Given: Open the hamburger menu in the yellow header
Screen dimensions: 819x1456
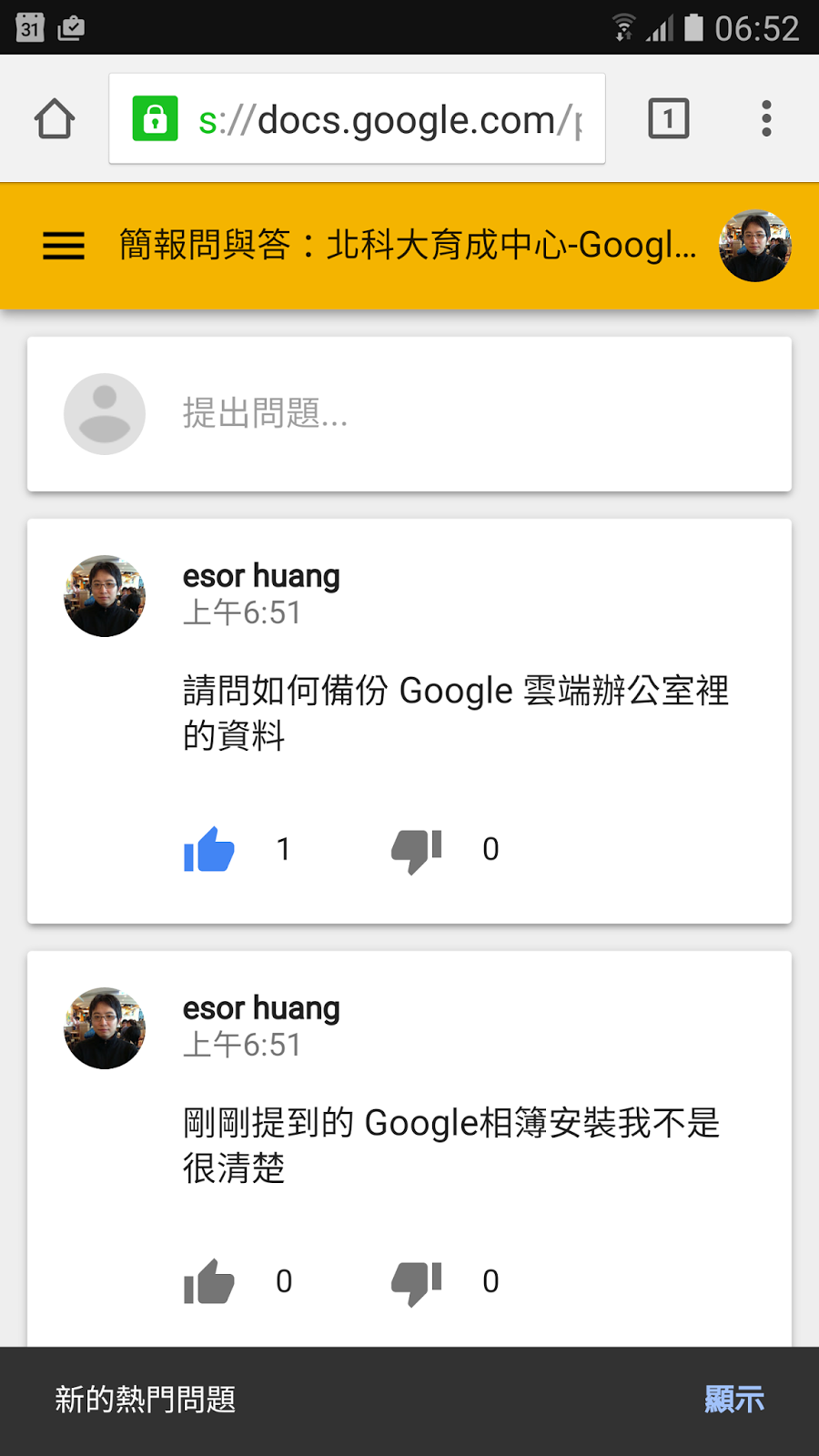Looking at the screenshot, I should pos(64,246).
